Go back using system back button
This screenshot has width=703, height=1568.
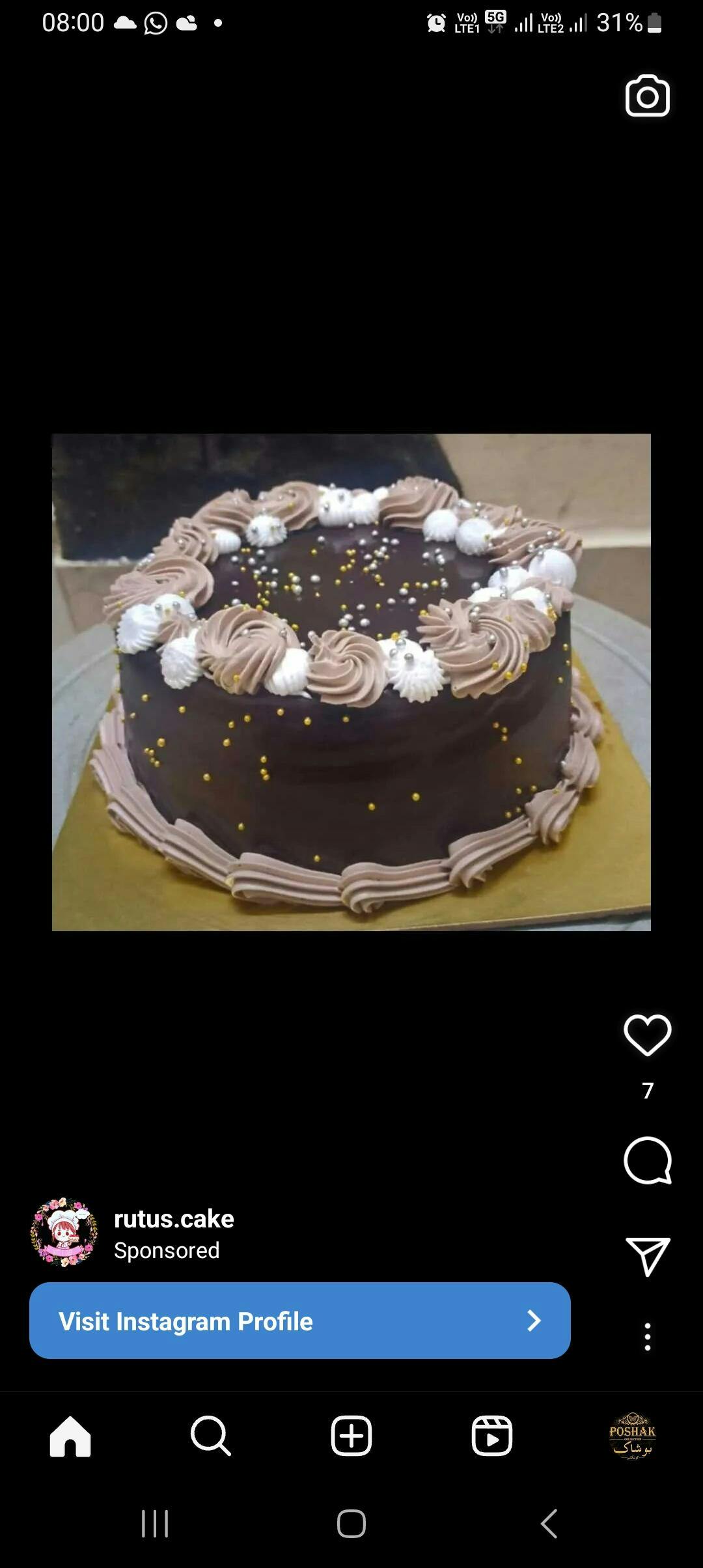(x=549, y=1524)
